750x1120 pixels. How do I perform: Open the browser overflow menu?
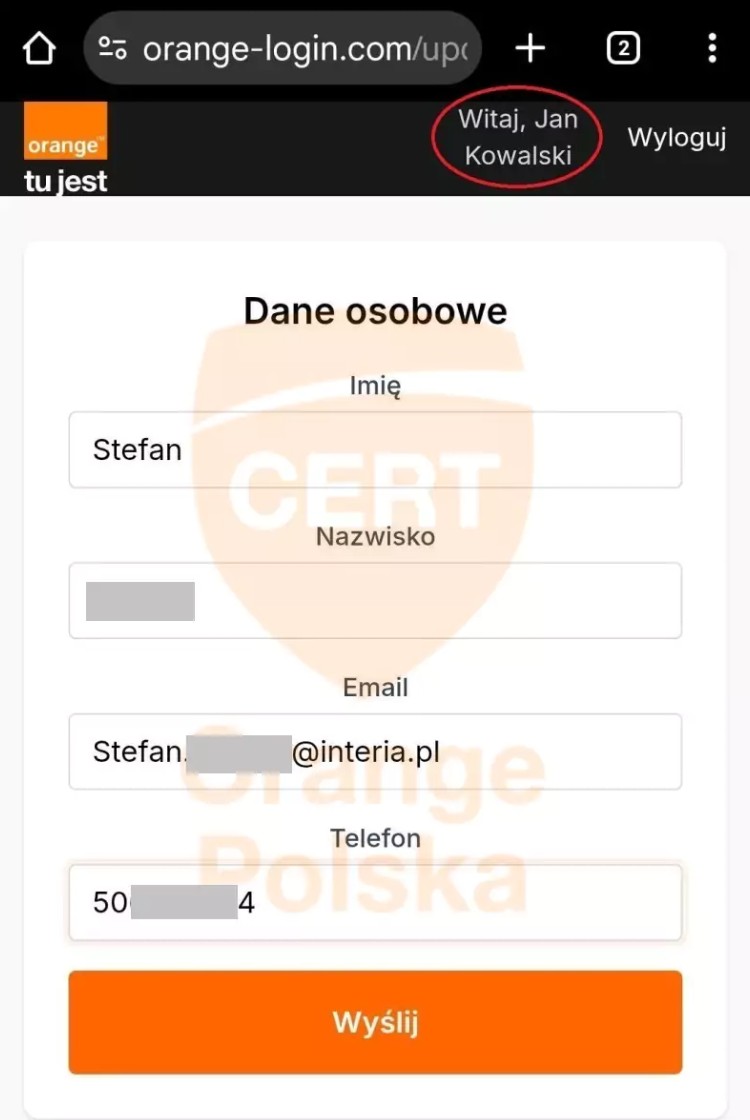(x=711, y=48)
